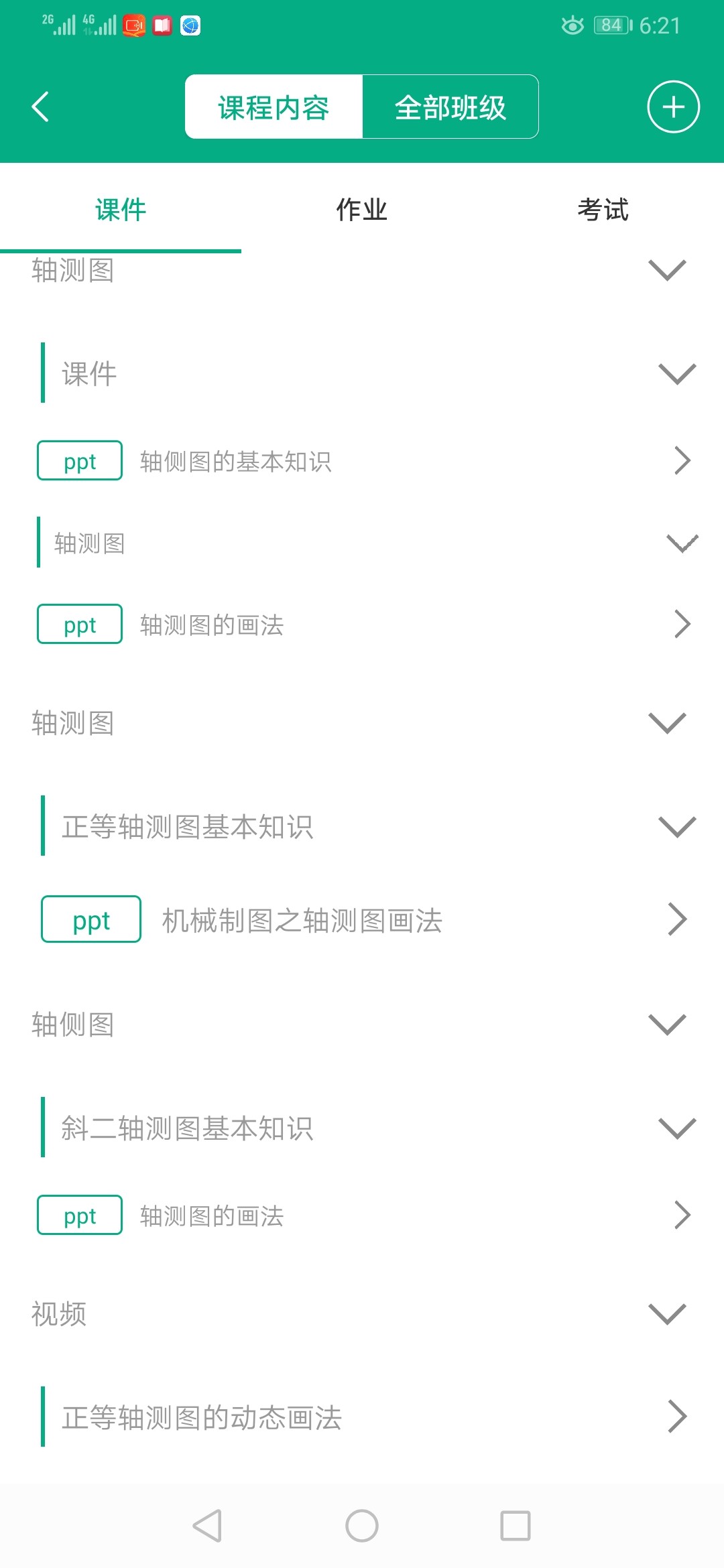Switch to the 全部班级 segment

tap(450, 107)
